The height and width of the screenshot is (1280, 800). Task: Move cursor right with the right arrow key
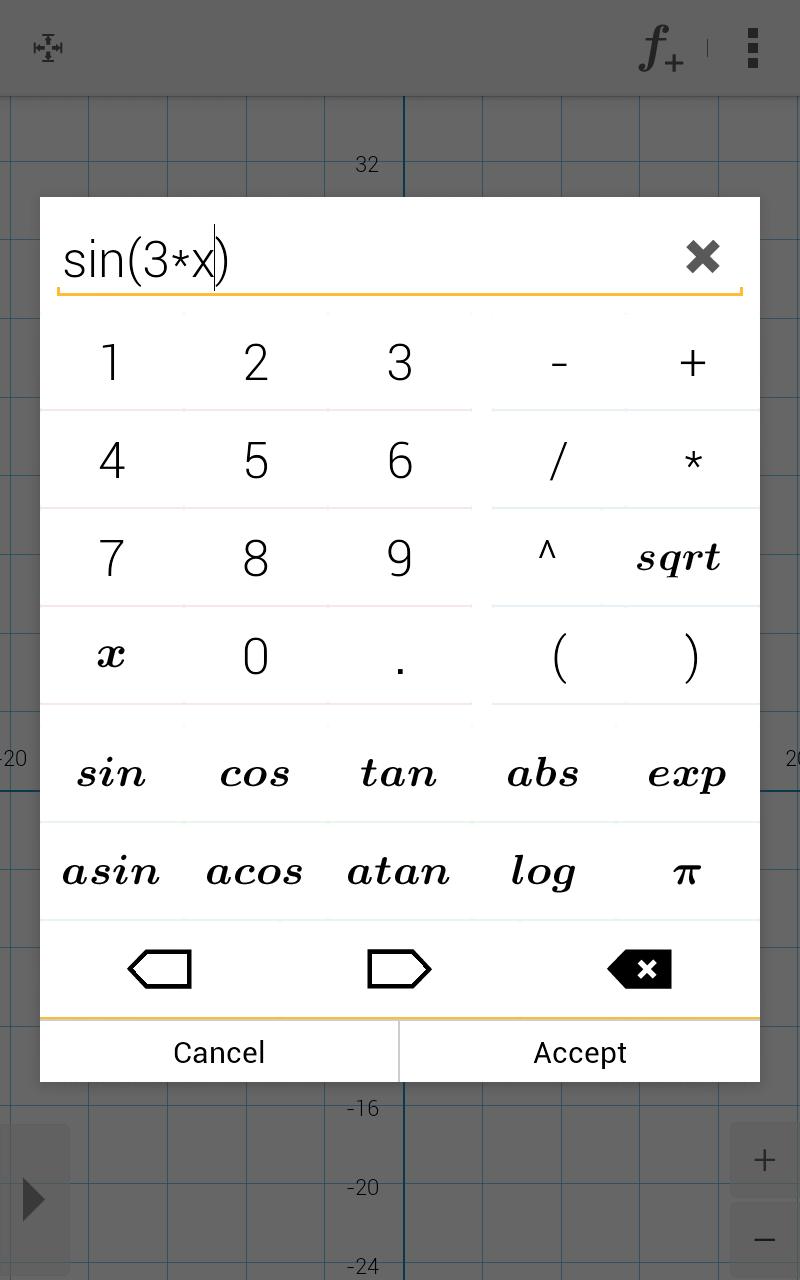click(x=399, y=969)
